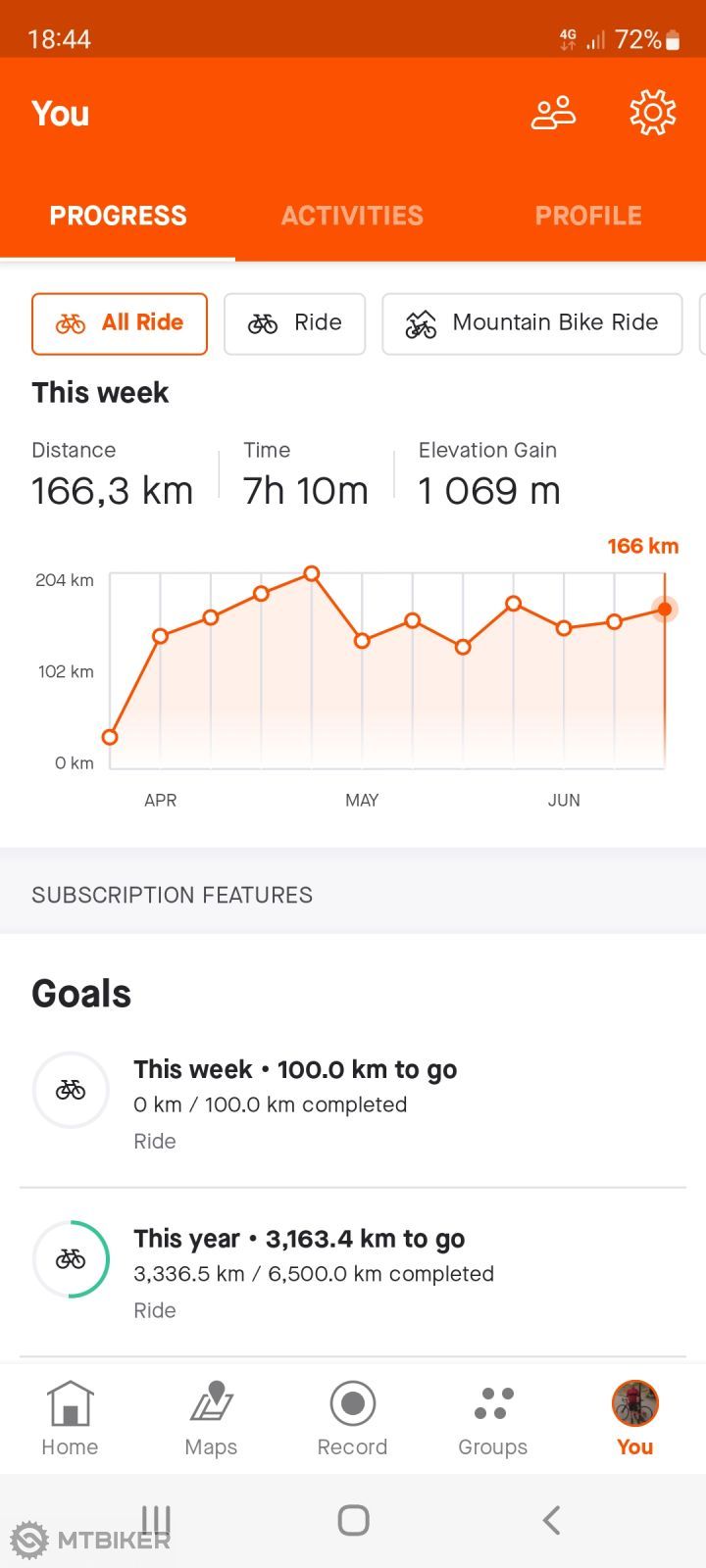Open Maps from the bottom navigation
This screenshot has width=706, height=1568.
(x=211, y=1416)
